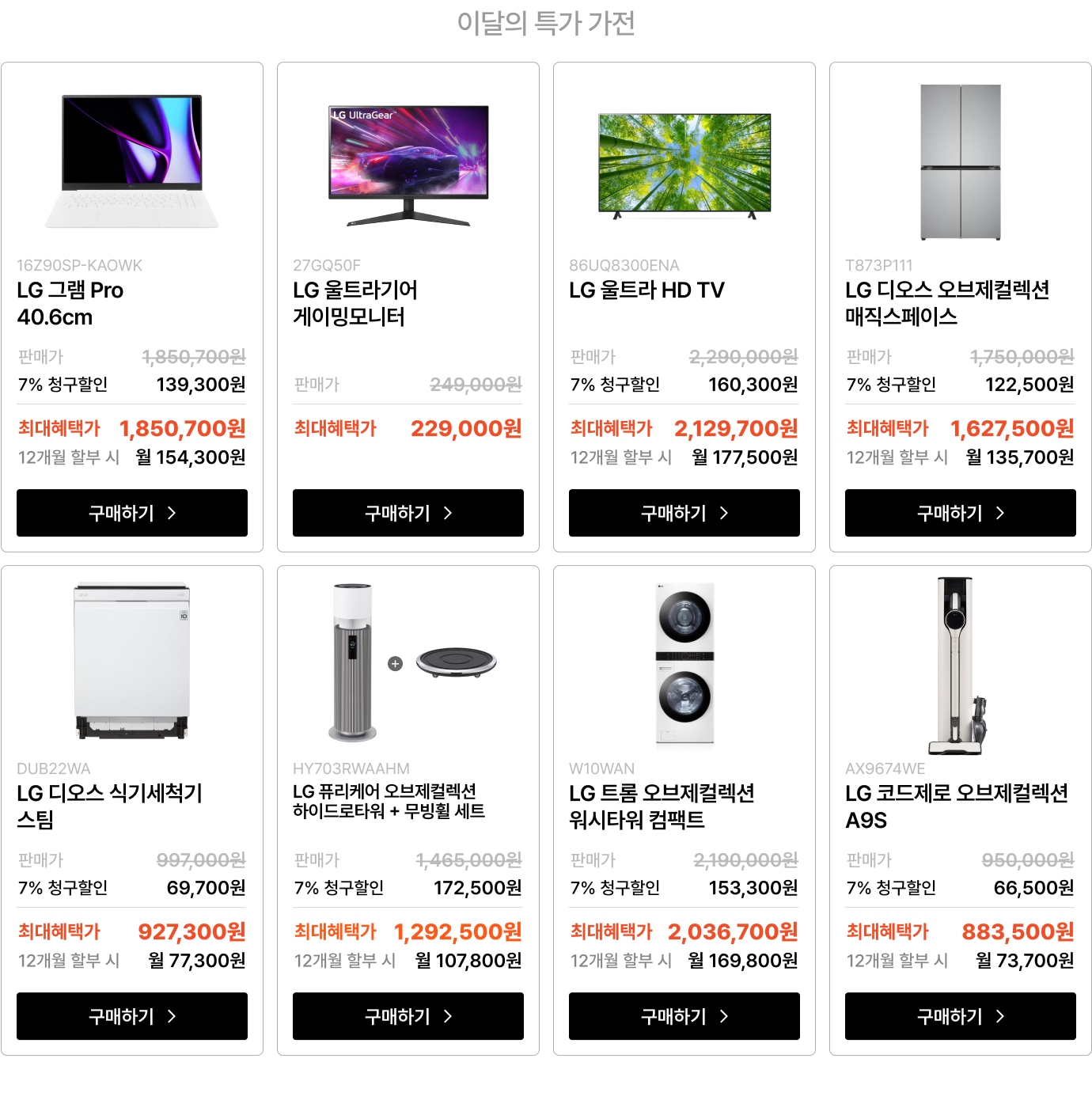Purchase the LG 디오스 매직스페이스 refrigerator
This screenshot has width=1092, height=1119.
[x=961, y=513]
